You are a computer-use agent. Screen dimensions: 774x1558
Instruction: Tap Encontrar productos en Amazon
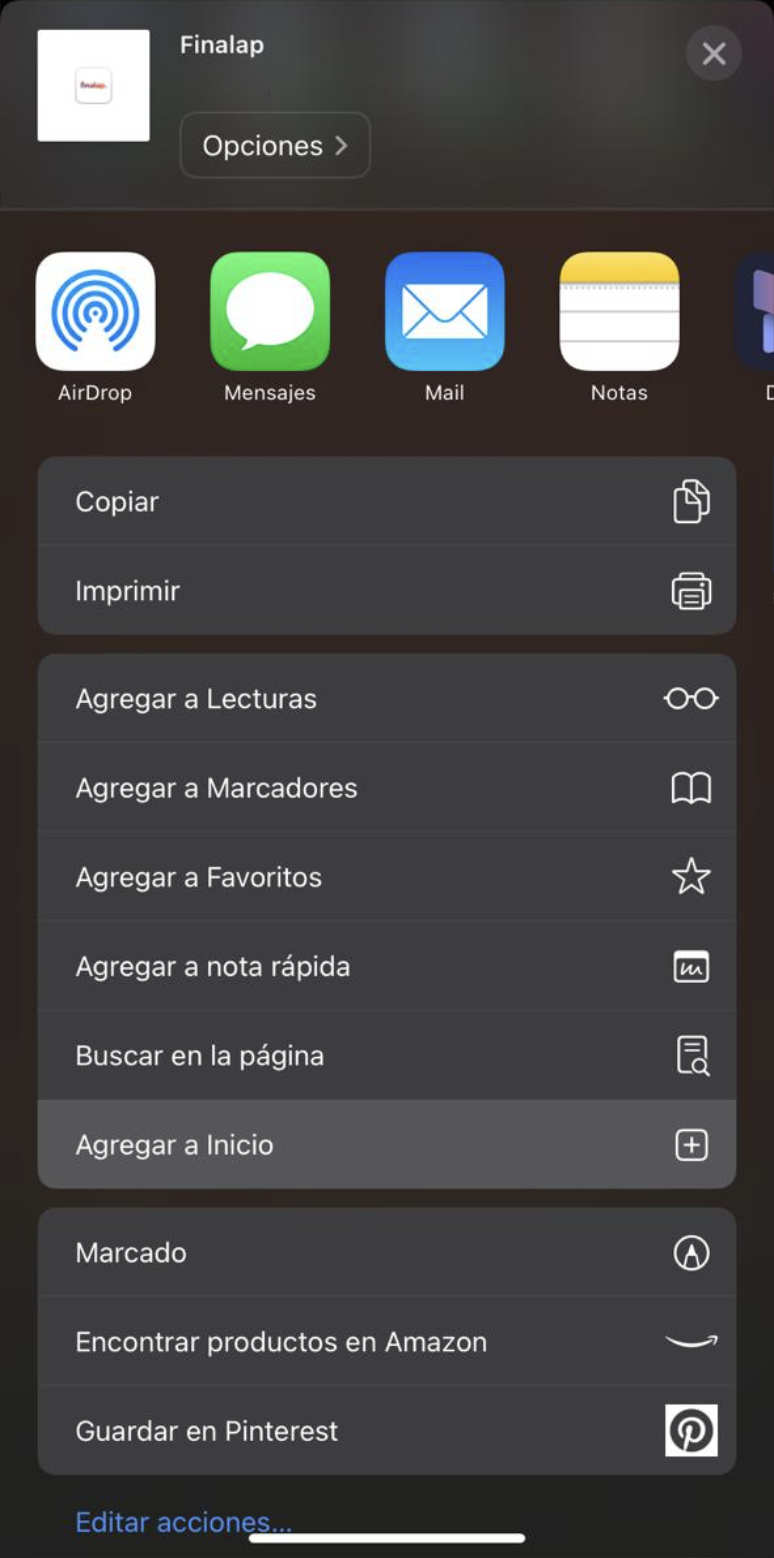tap(387, 1342)
